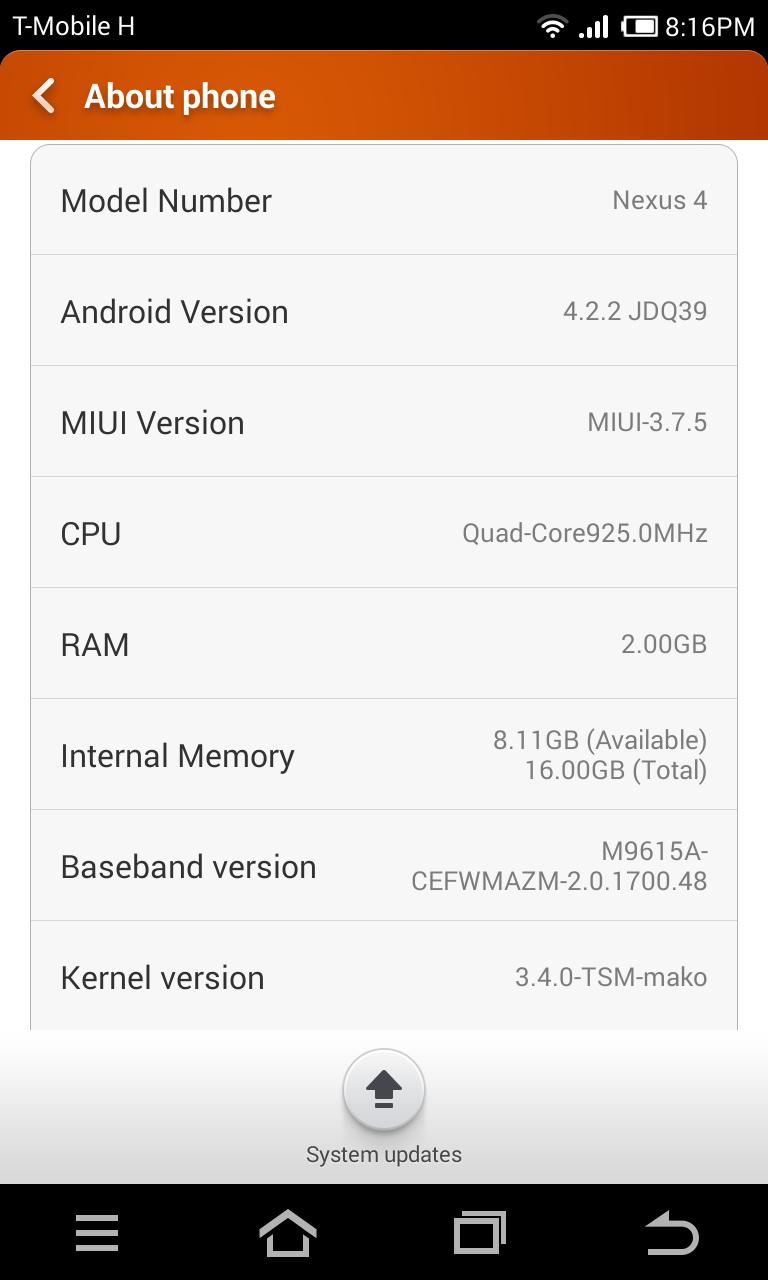Tap the Android Version row
This screenshot has width=768, height=1280.
pos(384,311)
